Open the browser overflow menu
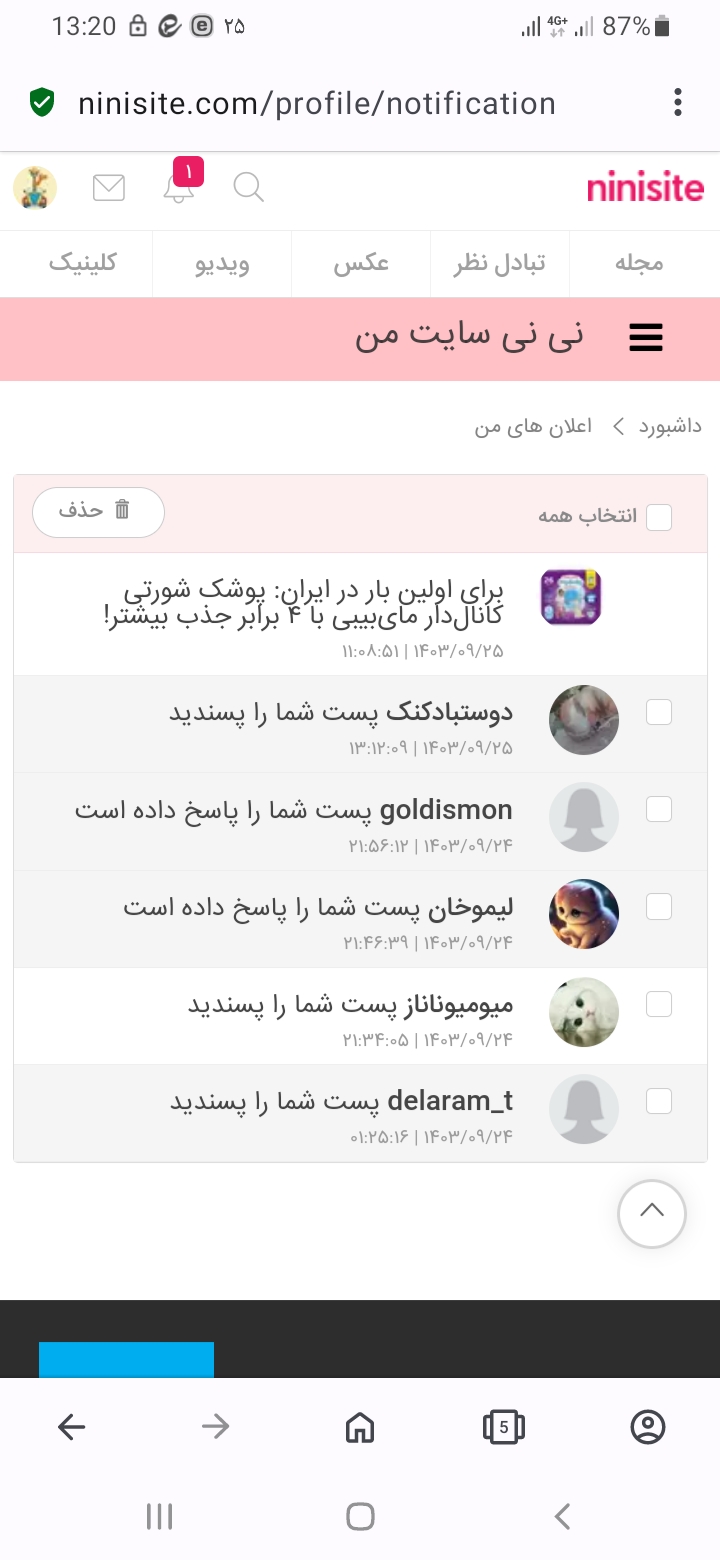Screen dimensions: 720x1560 tap(678, 103)
